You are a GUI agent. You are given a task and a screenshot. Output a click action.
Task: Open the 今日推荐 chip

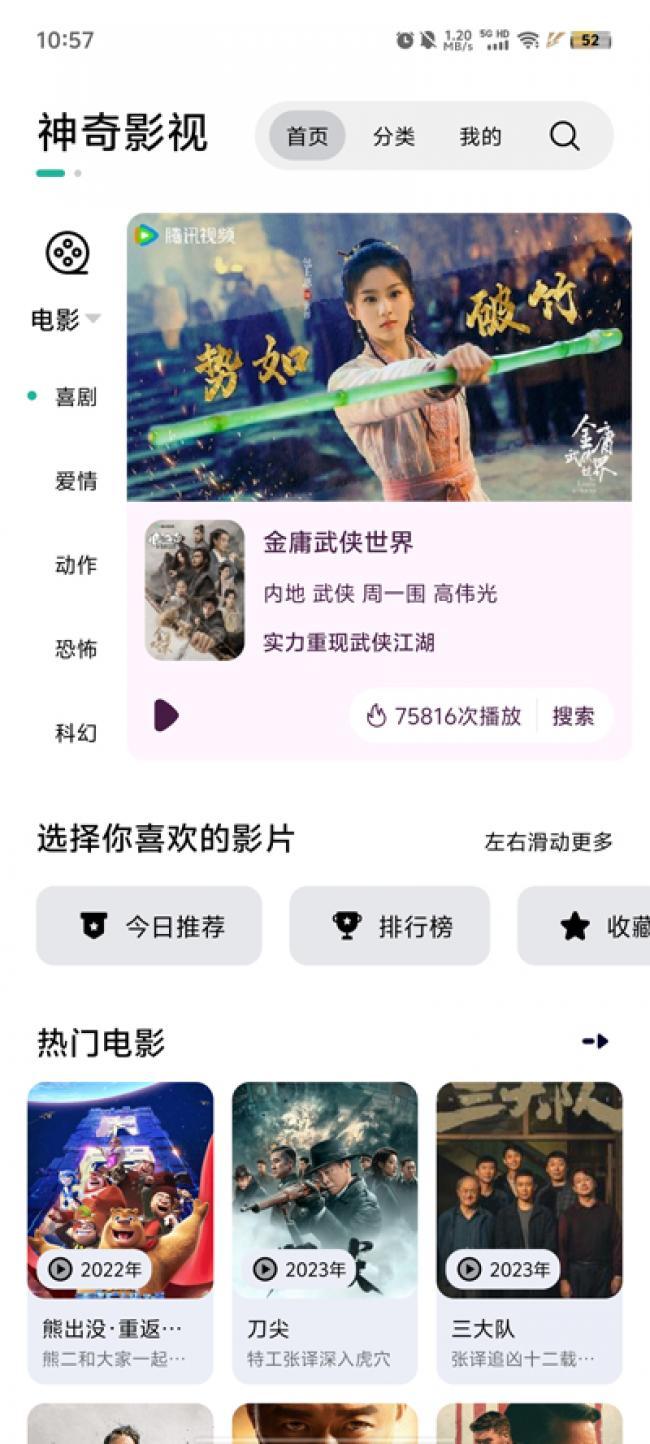[x=149, y=926]
